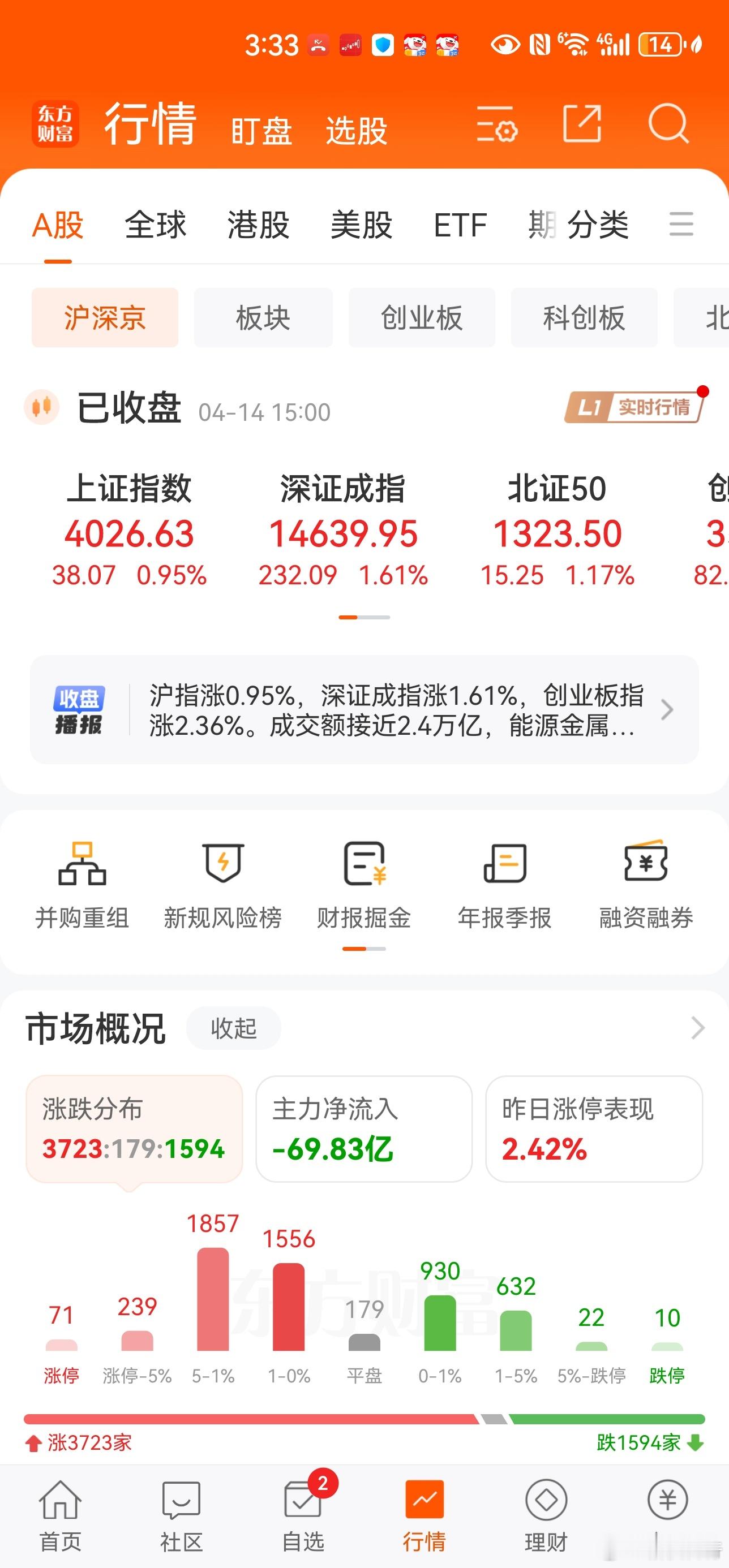Open more market categories via hamburger at tab end
The height and width of the screenshot is (1568, 729).
point(682,224)
